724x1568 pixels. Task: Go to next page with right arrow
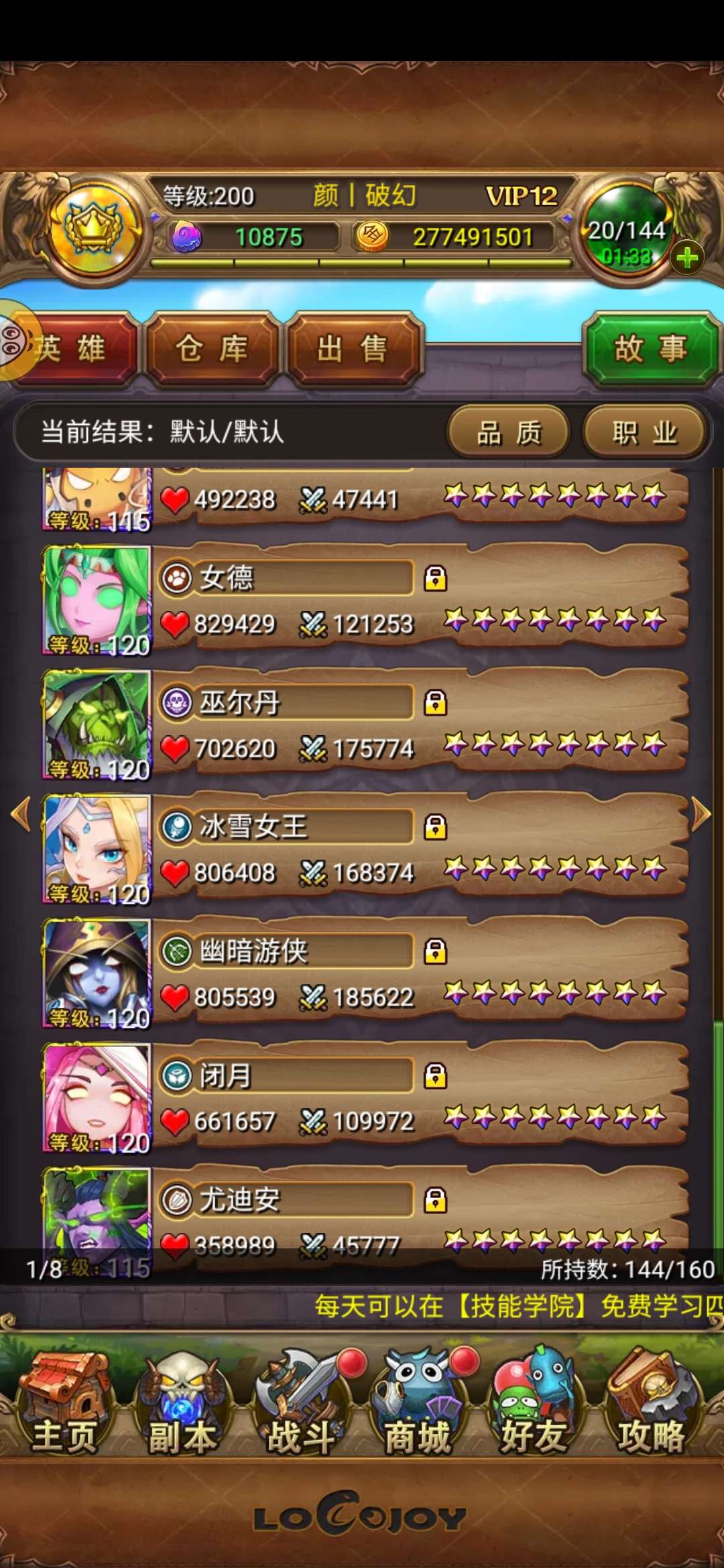click(x=701, y=814)
